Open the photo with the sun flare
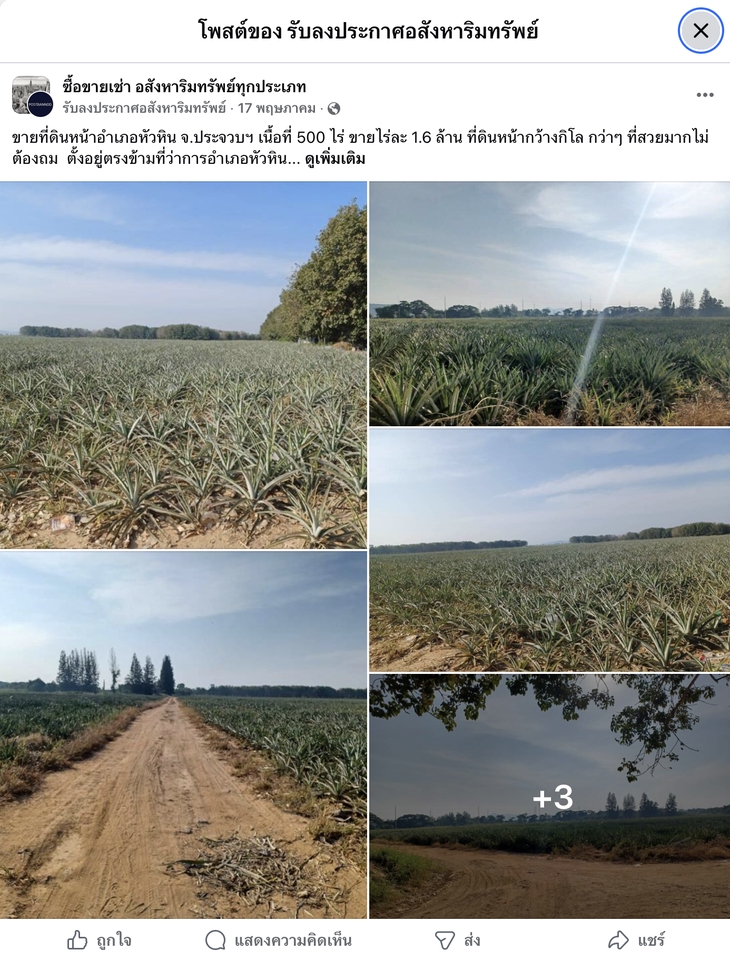This screenshot has height=960, width=730. click(549, 304)
